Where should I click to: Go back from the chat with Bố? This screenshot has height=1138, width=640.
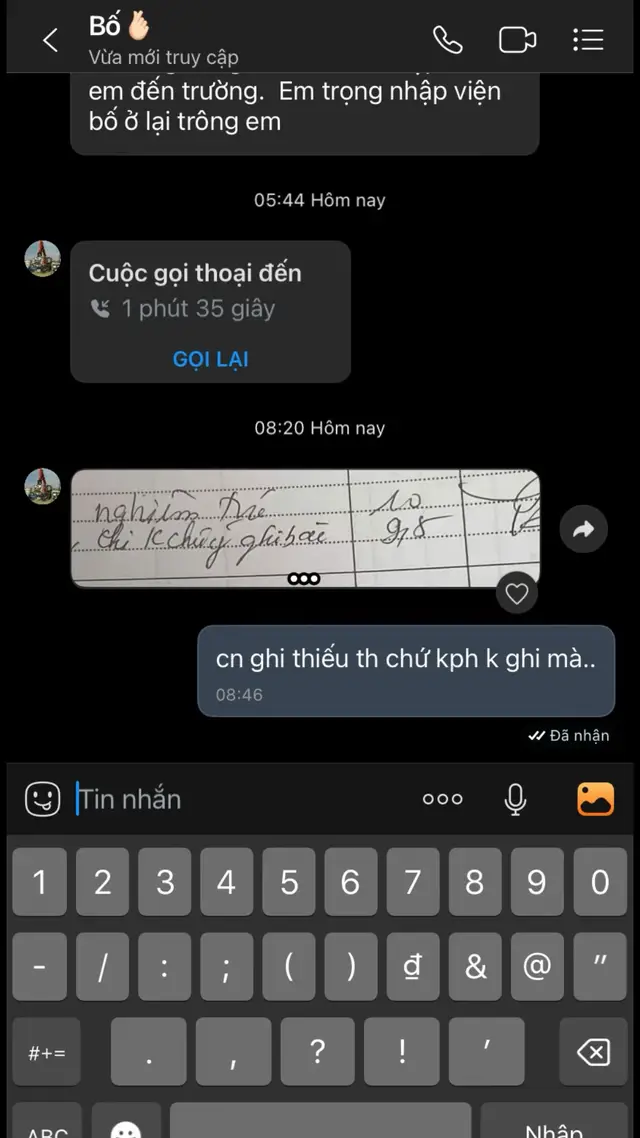(x=50, y=40)
